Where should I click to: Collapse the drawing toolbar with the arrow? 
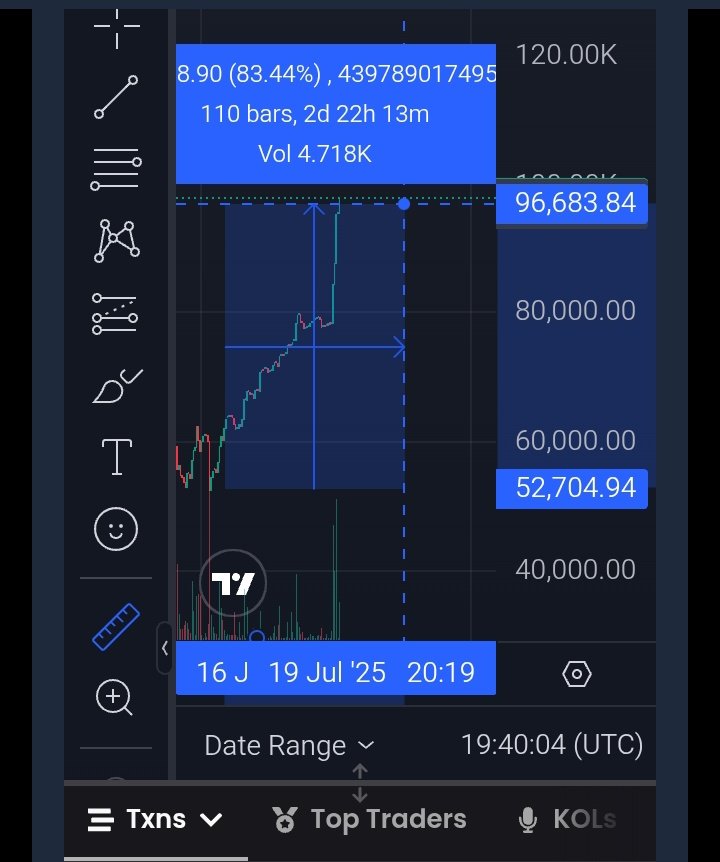coord(164,648)
